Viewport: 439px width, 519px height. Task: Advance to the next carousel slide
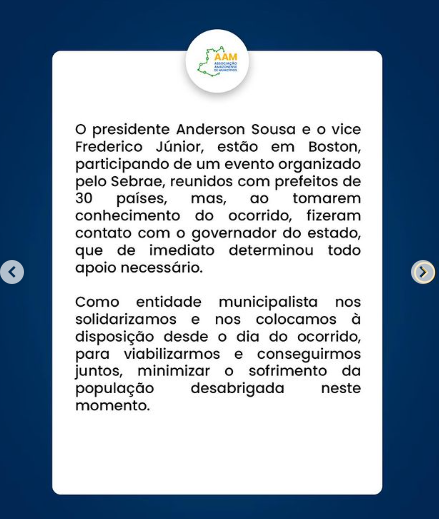(x=423, y=272)
